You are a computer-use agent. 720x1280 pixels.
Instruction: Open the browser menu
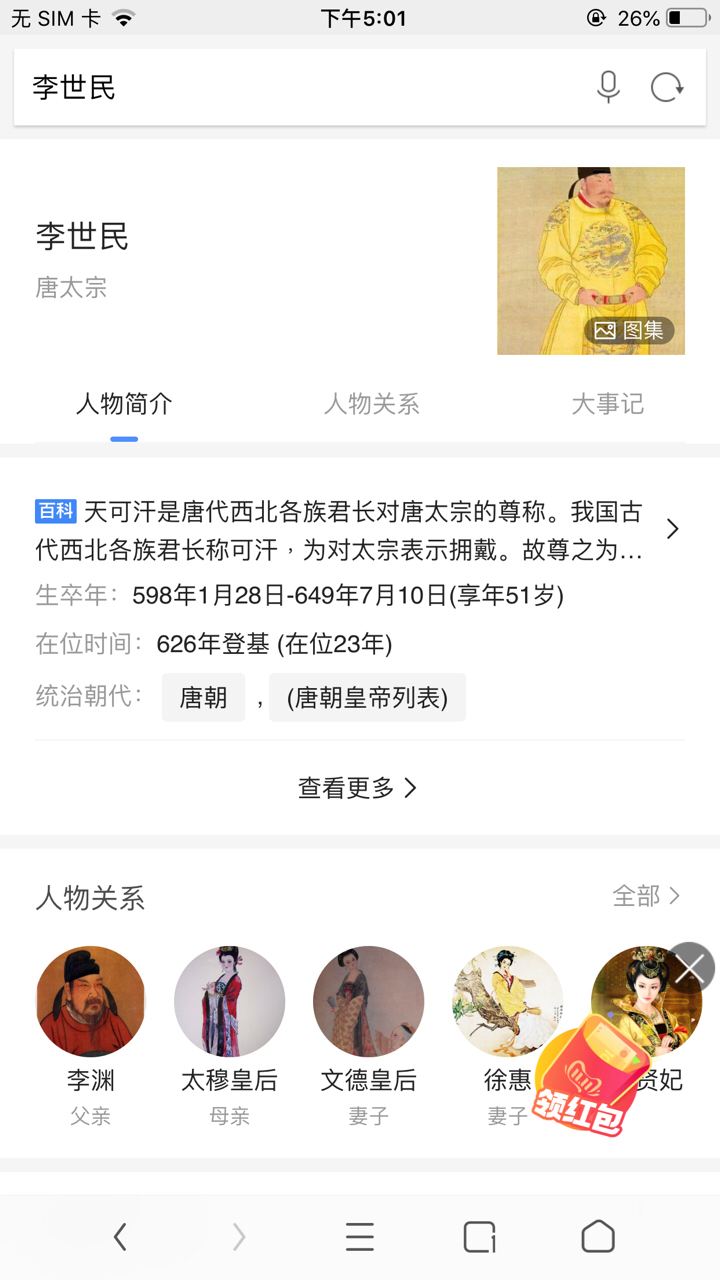(359, 1238)
